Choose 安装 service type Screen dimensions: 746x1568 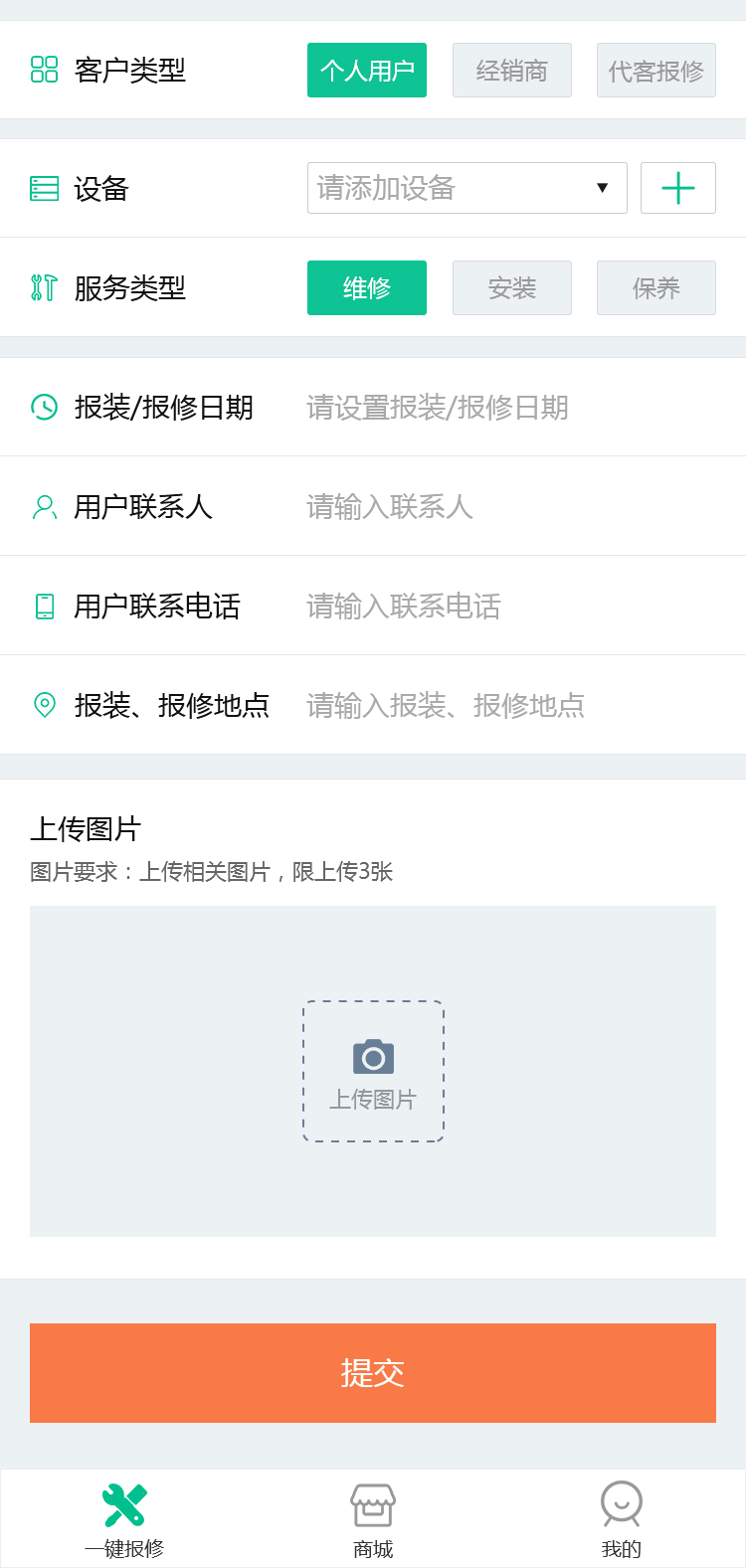511,288
